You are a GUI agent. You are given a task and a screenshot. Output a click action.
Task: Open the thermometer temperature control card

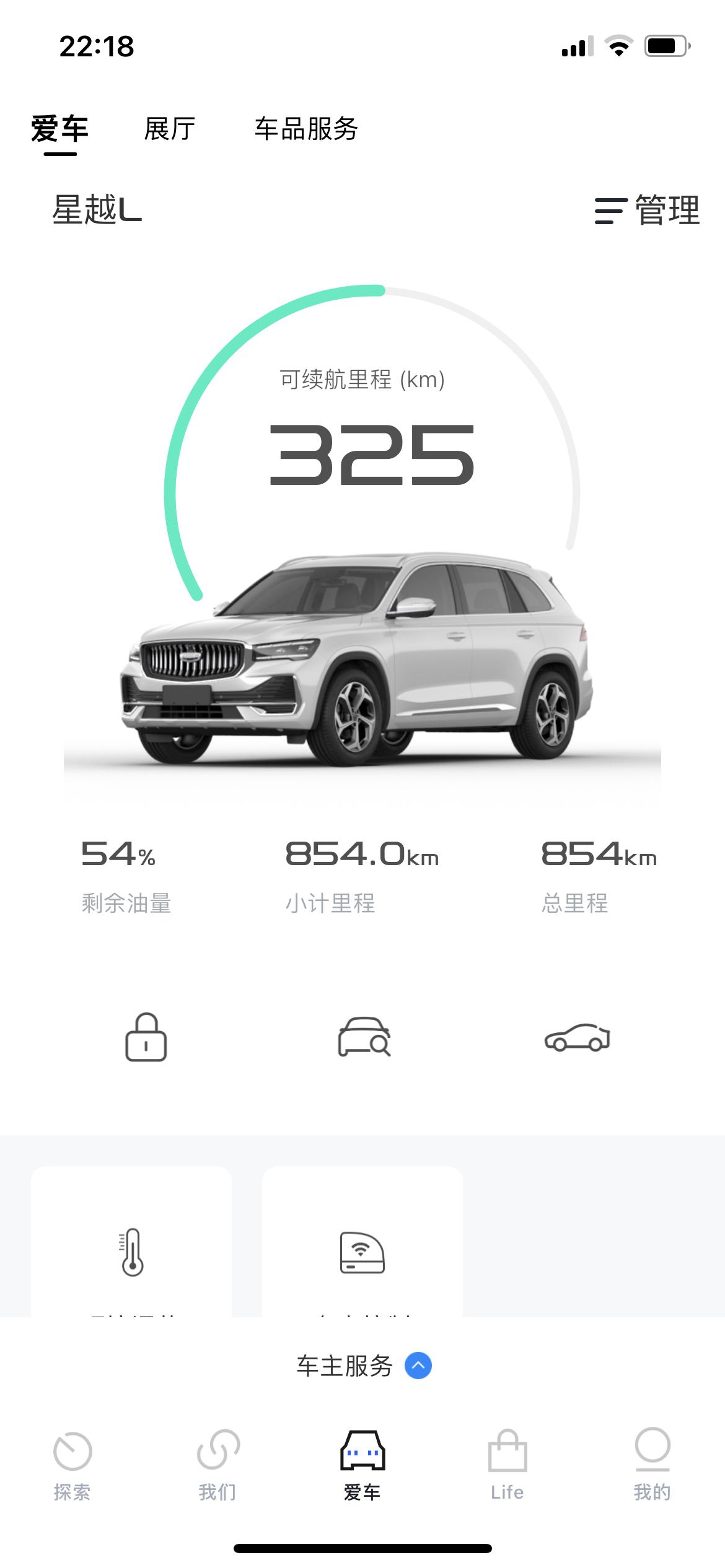pos(131,1245)
